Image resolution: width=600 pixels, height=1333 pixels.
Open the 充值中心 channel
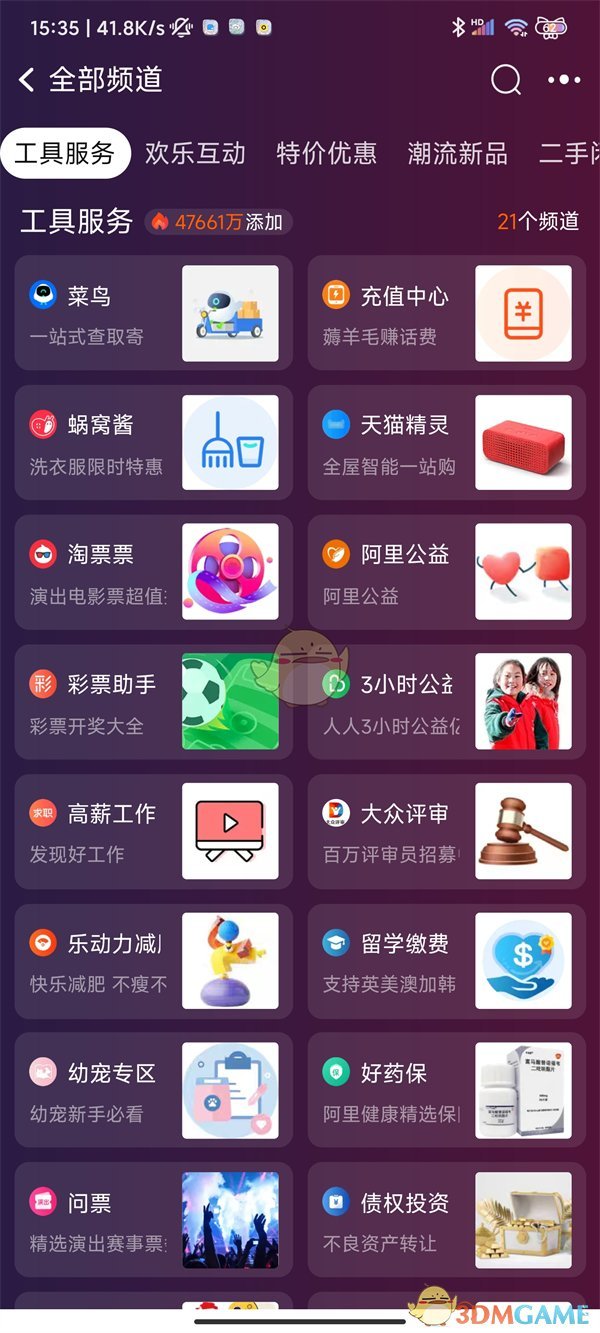coord(446,313)
